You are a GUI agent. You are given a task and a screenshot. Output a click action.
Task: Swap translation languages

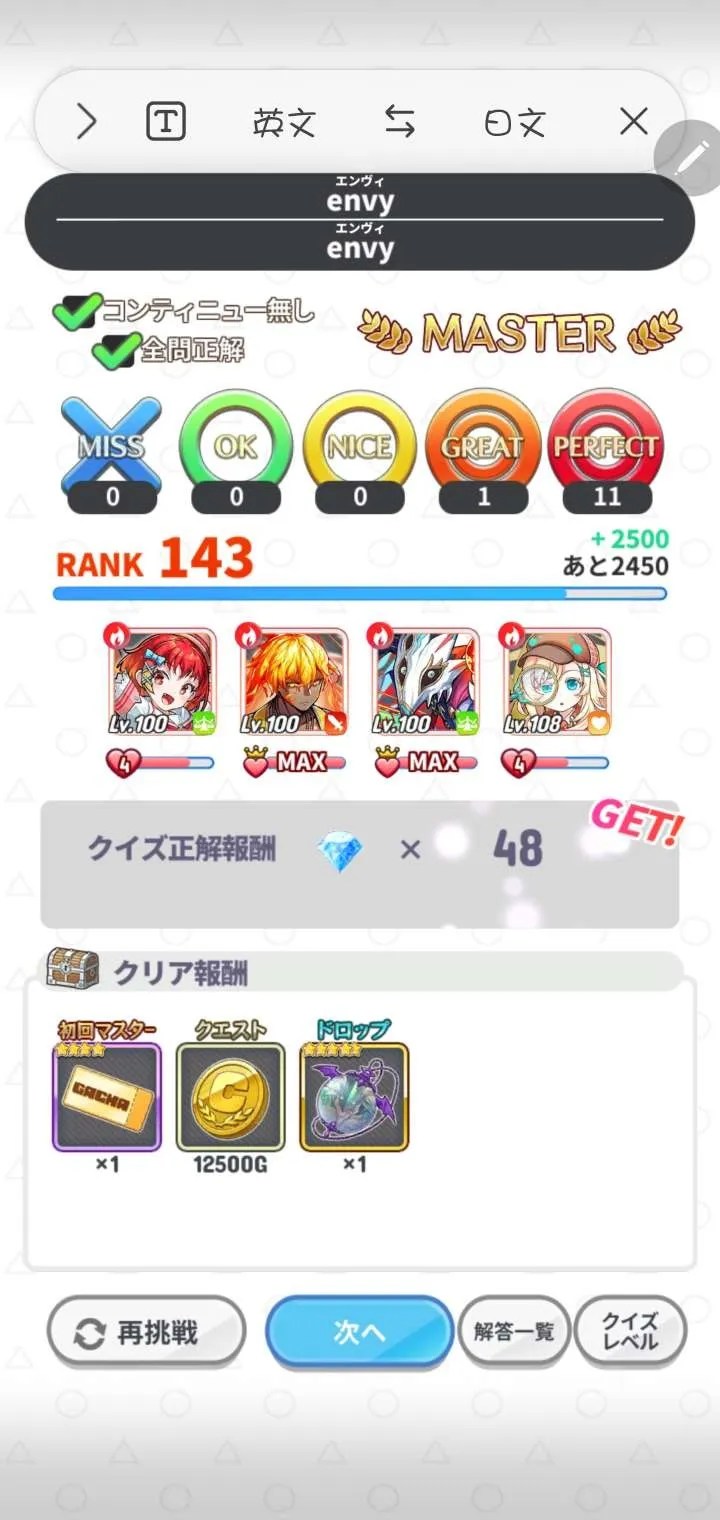pos(400,122)
